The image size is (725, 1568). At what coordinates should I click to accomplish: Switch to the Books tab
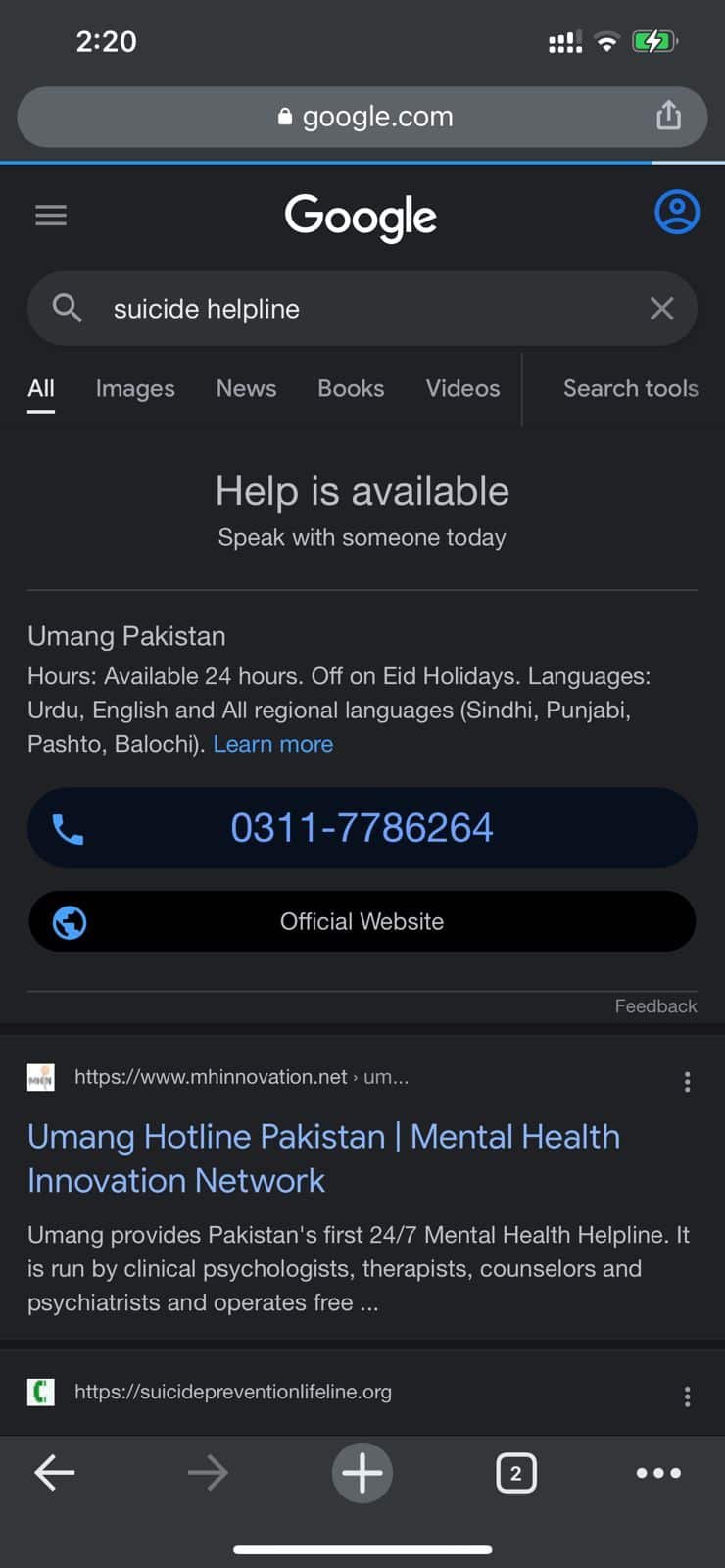pyautogui.click(x=351, y=388)
